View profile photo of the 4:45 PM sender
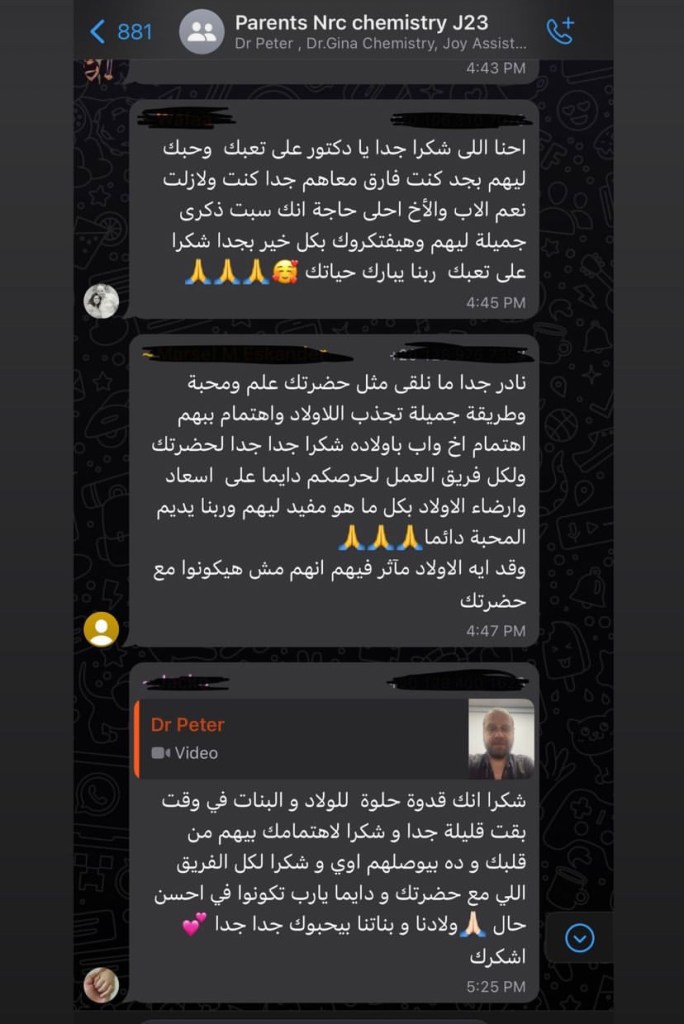Image resolution: width=684 pixels, height=1024 pixels. click(x=101, y=301)
